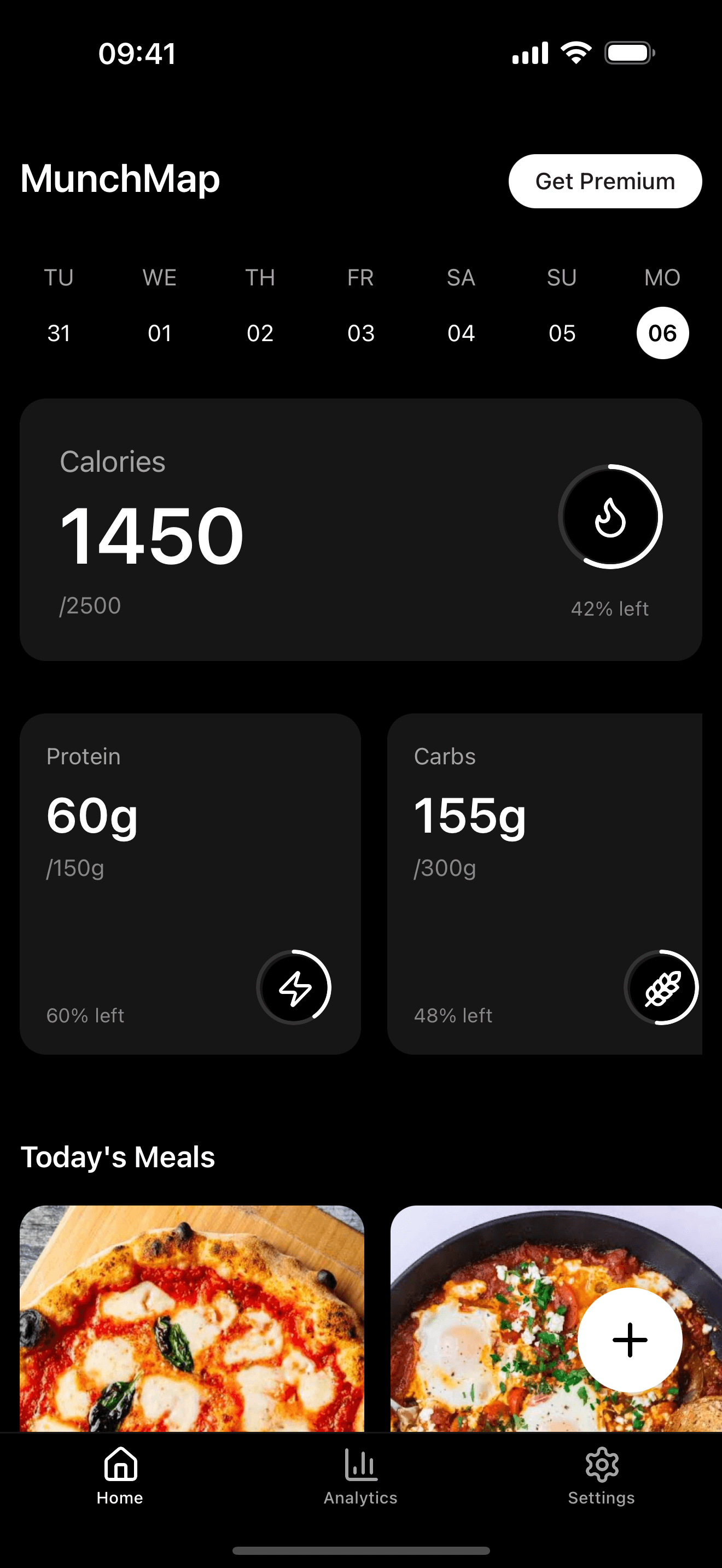The width and height of the screenshot is (722, 1568).
Task: Select Monday the 06th in the calendar
Action: pyautogui.click(x=662, y=333)
